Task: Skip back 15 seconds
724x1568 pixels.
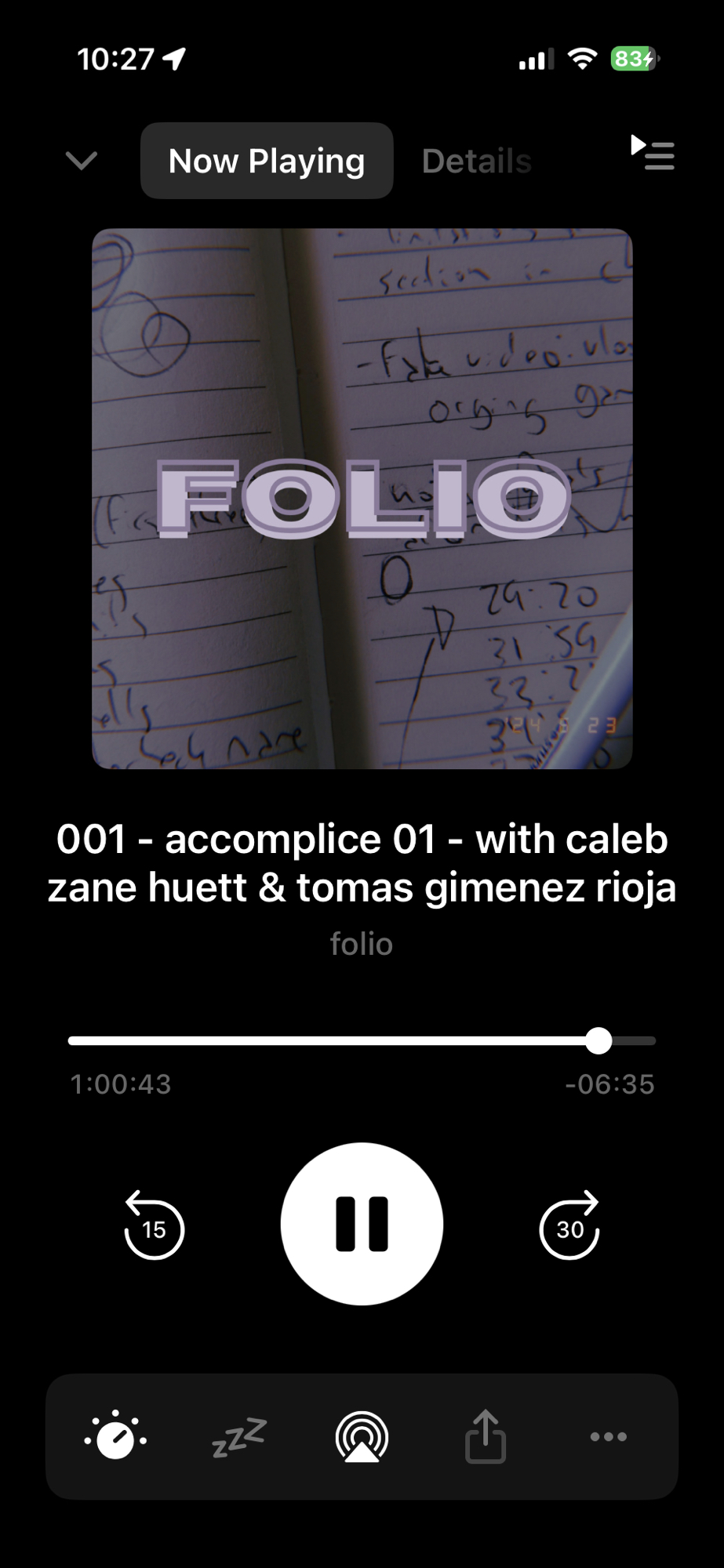Action: [x=154, y=1225]
